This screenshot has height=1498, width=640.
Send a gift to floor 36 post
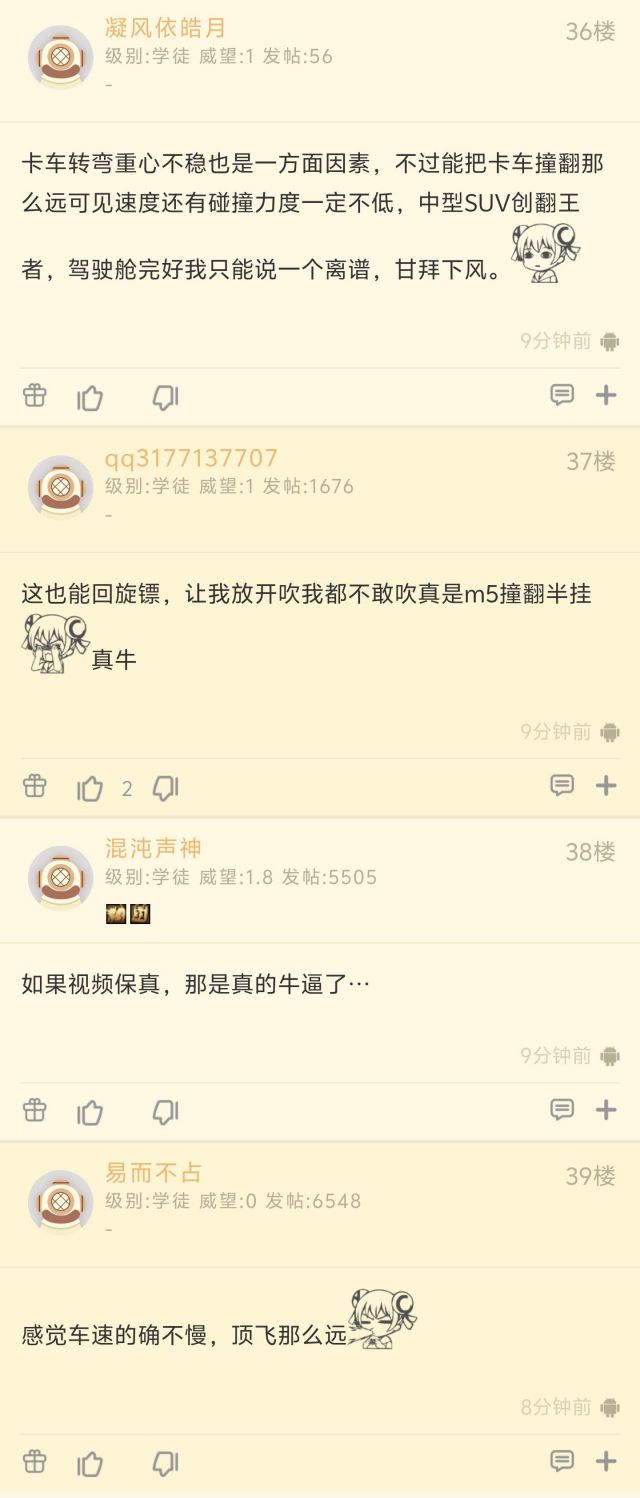pos(35,396)
